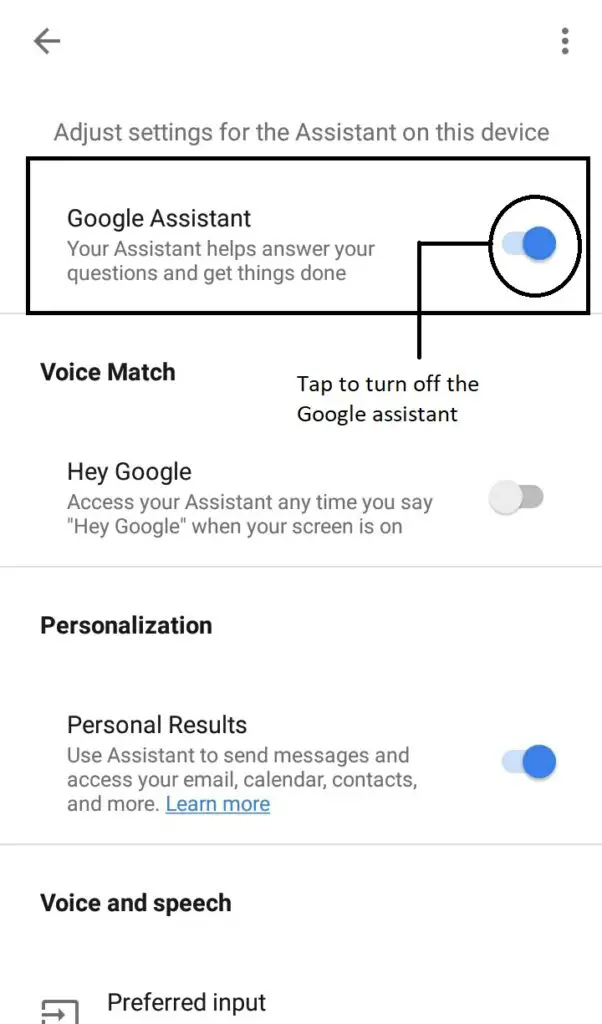The height and width of the screenshot is (1024, 602).
Task: Turn off the Google Assistant switch
Action: pyautogui.click(x=530, y=244)
